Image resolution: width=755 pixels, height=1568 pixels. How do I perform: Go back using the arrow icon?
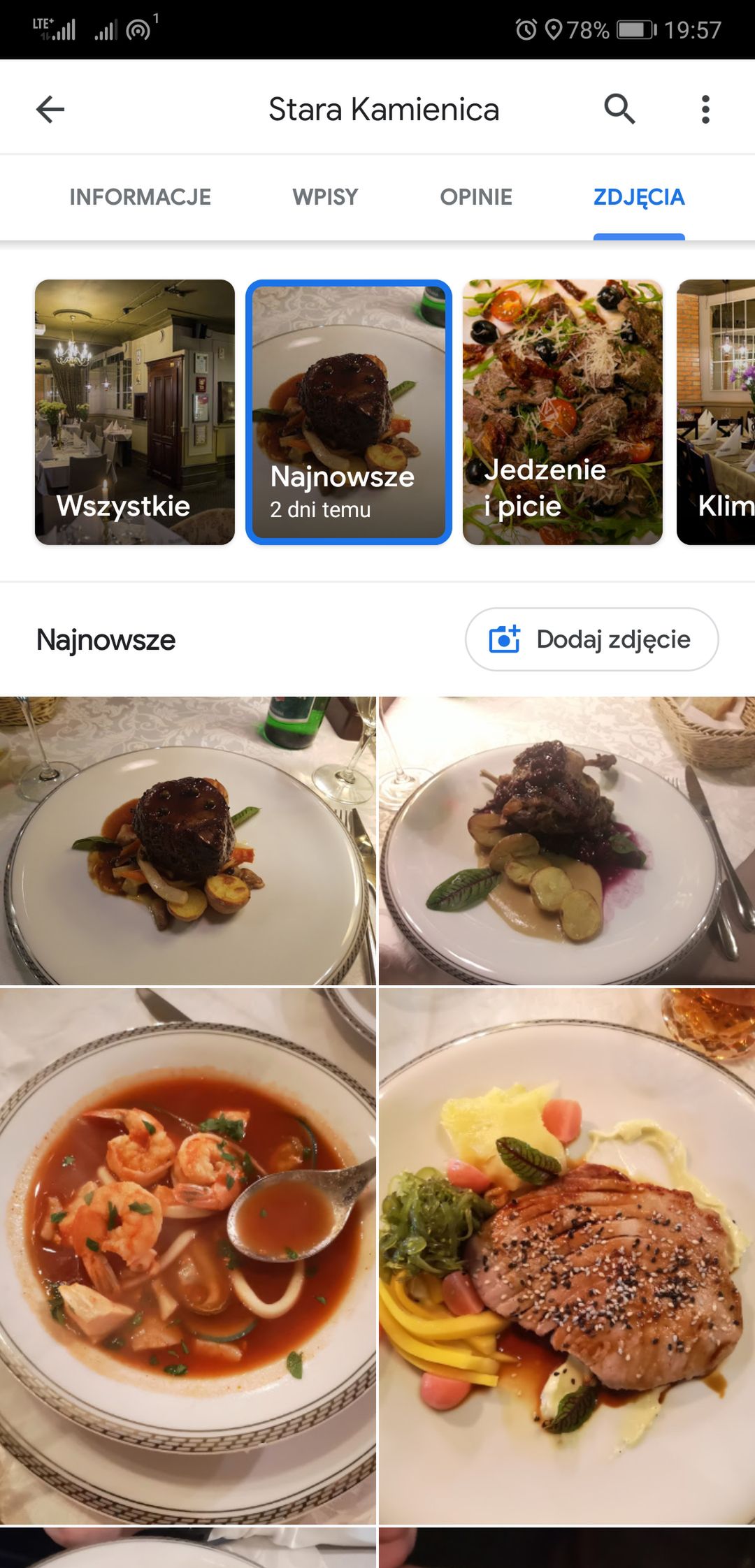pos(50,110)
